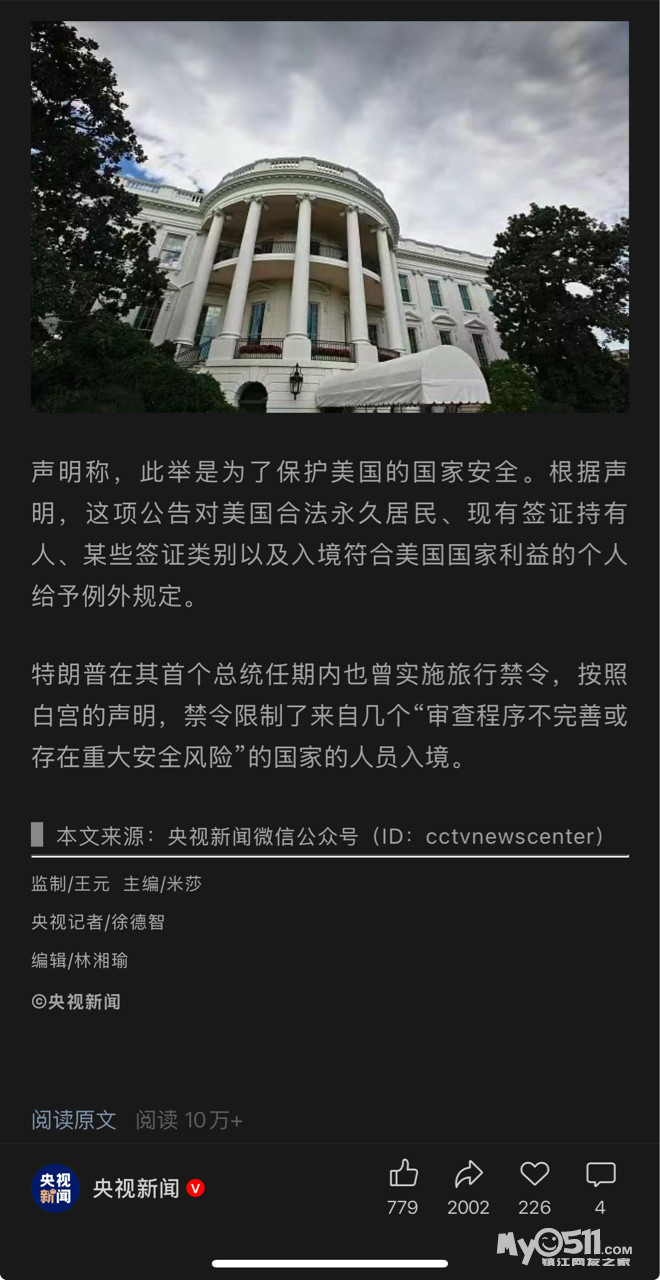Tap the heart icon with 226
Screen dimensions: 660x1280
535,1174
